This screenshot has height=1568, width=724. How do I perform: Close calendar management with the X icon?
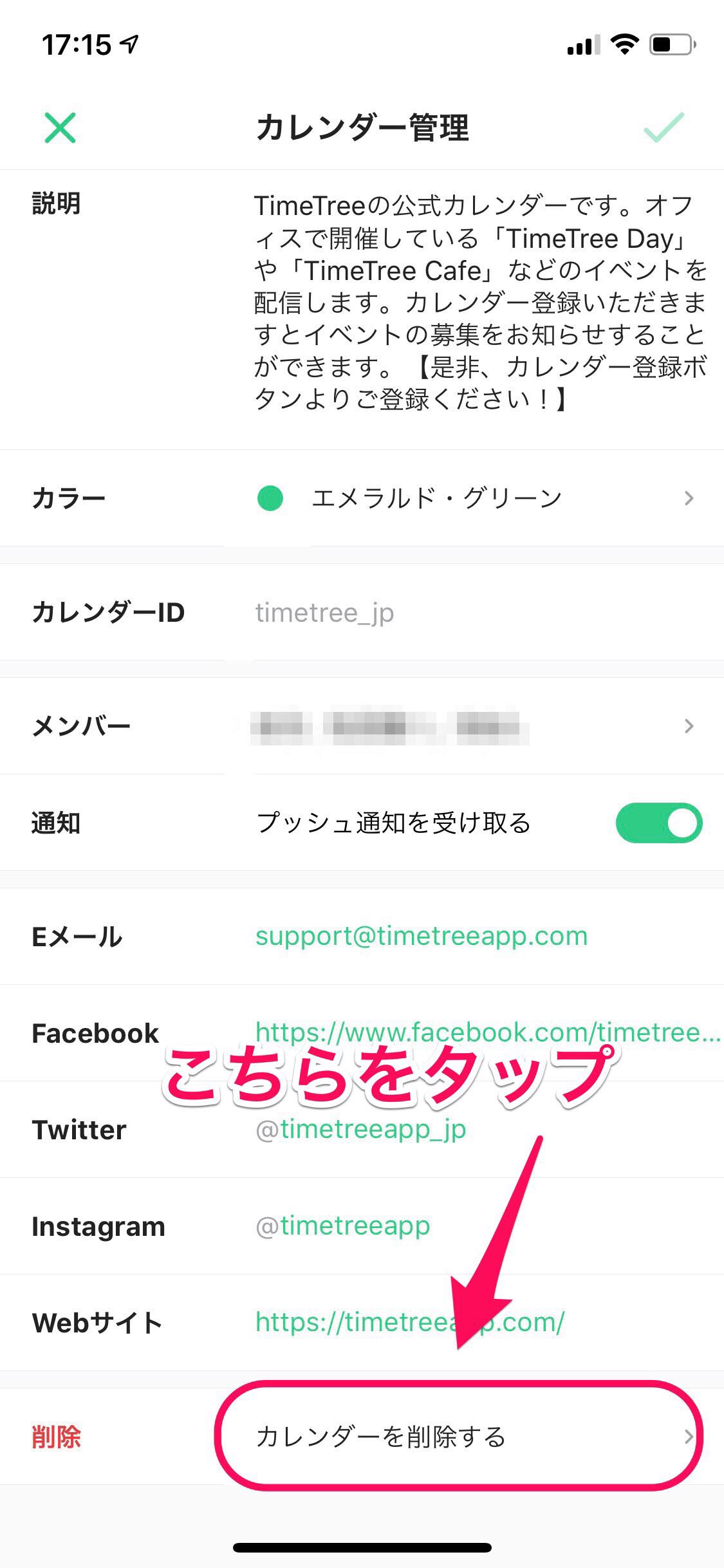(60, 127)
